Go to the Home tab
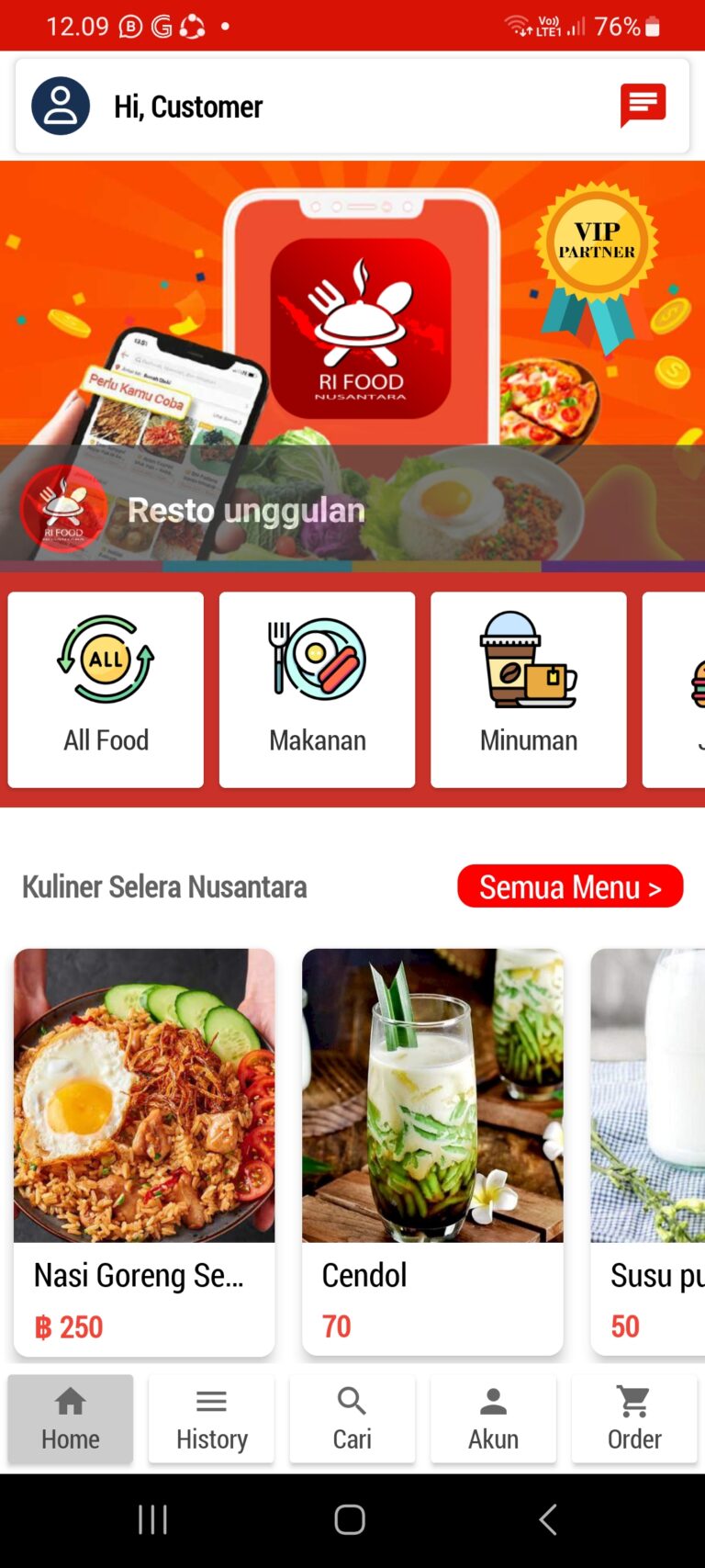The height and width of the screenshot is (1568, 705). point(71,1418)
